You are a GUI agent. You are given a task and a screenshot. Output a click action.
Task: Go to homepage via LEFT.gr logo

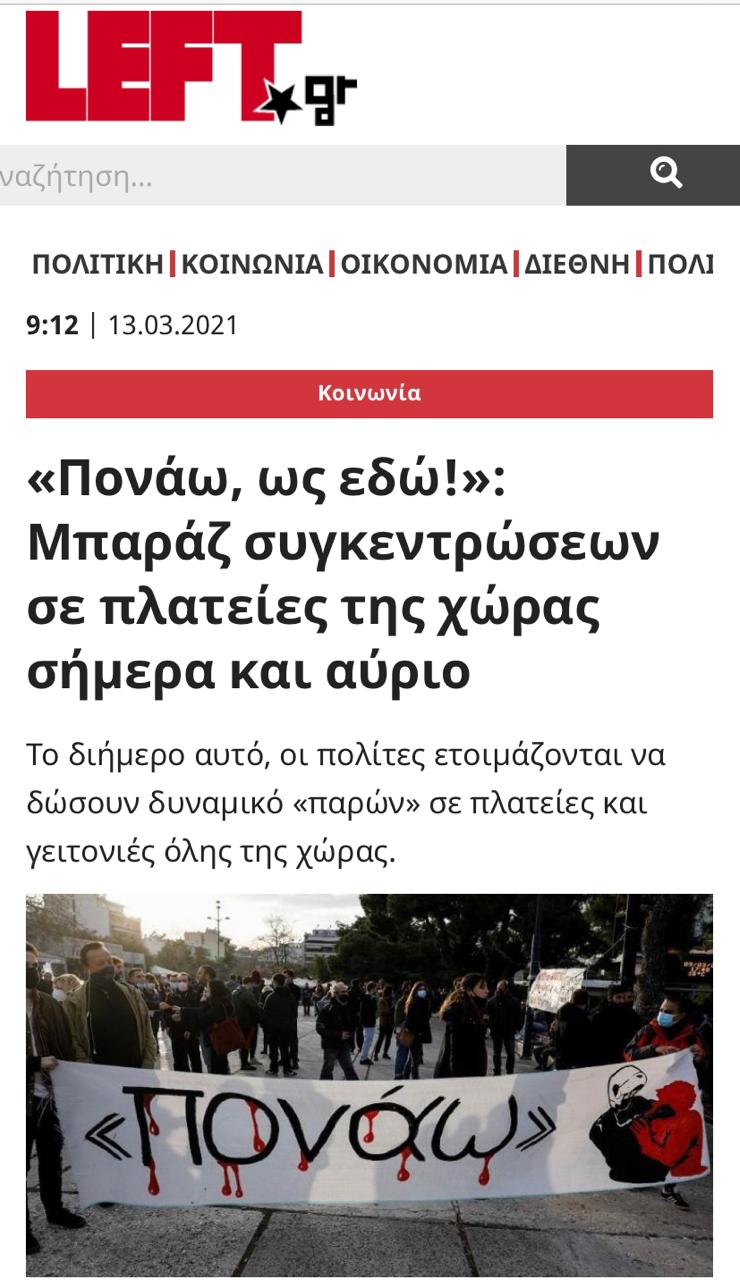tap(190, 67)
